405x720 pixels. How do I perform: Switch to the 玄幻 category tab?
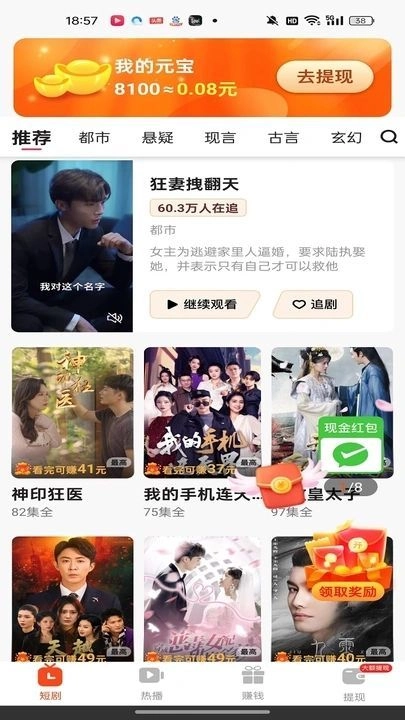click(346, 138)
